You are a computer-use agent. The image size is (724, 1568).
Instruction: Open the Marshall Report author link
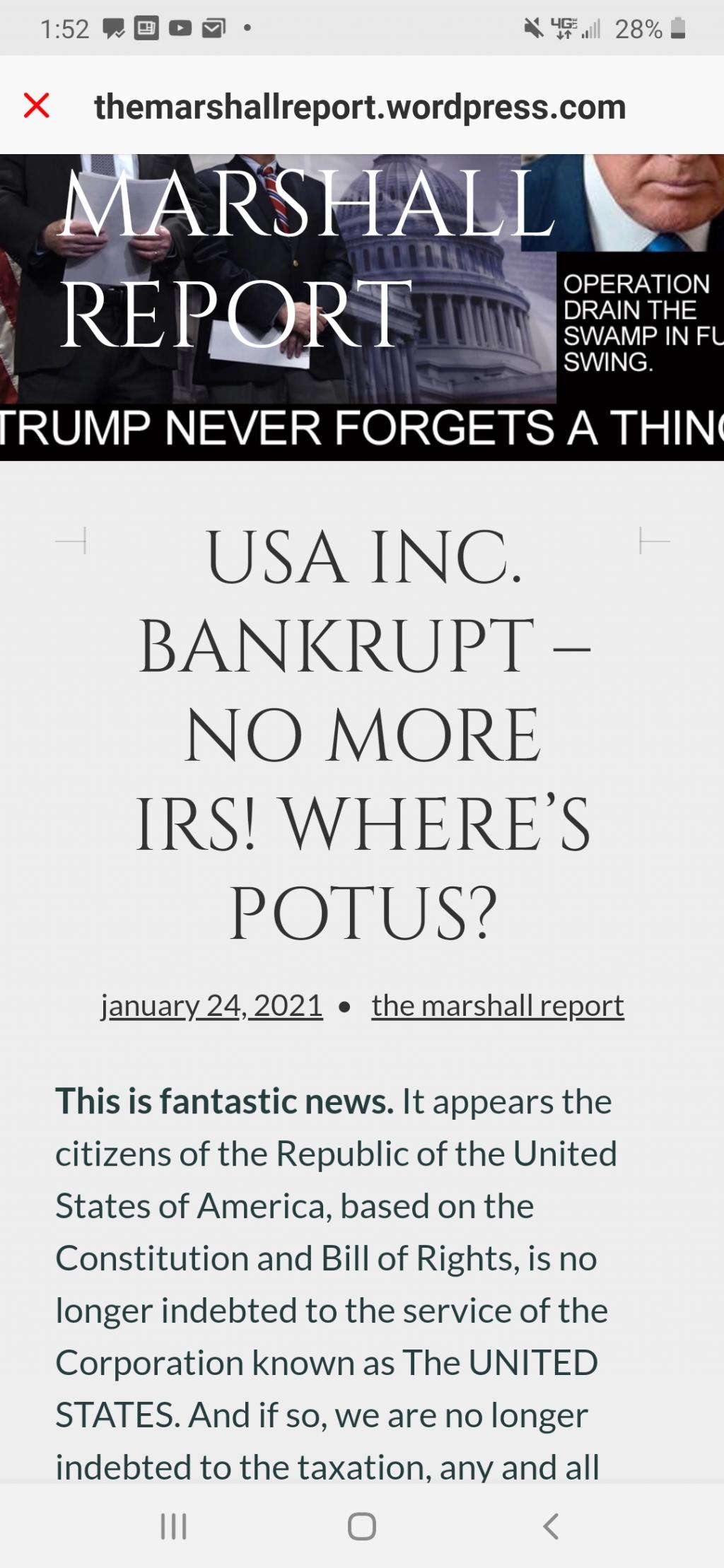(x=498, y=1005)
